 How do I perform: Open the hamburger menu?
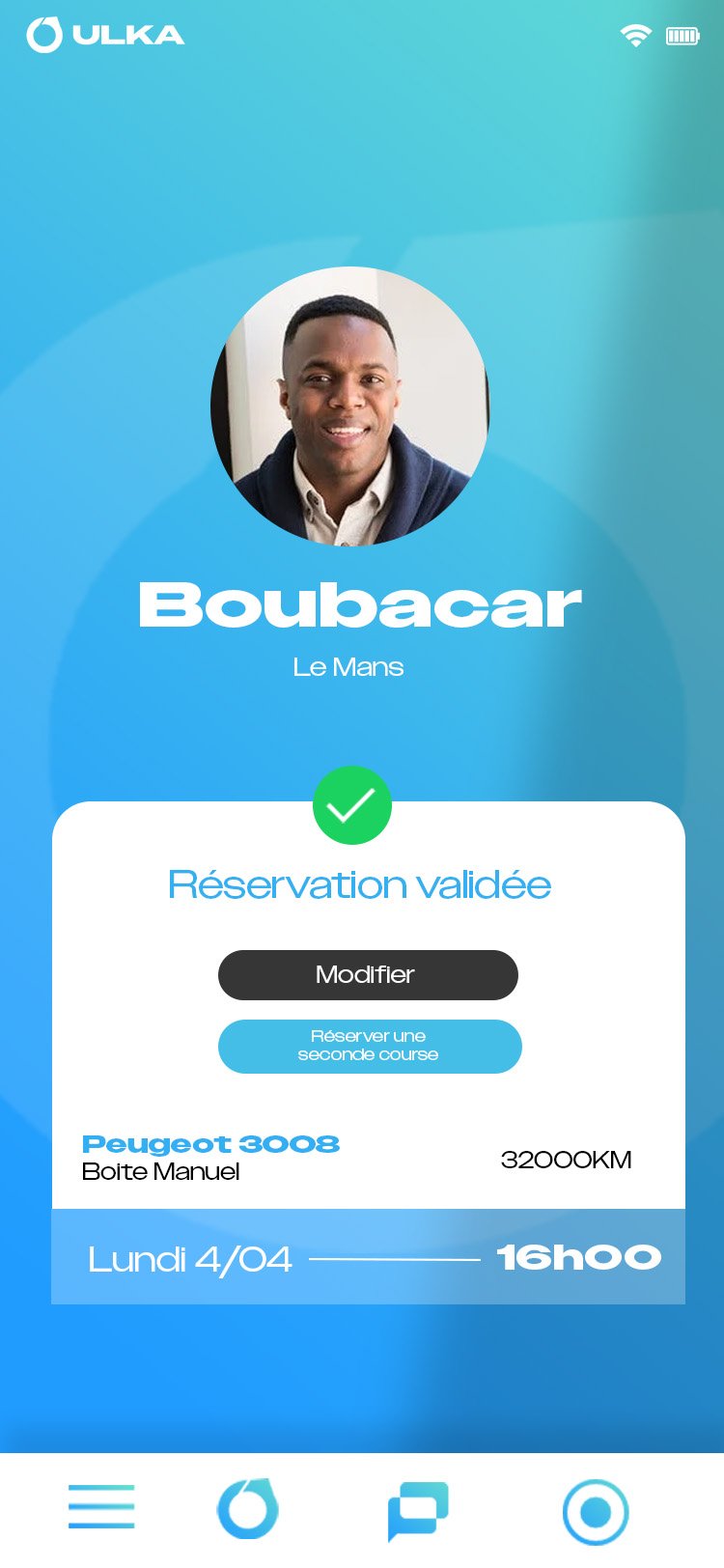(x=101, y=1507)
